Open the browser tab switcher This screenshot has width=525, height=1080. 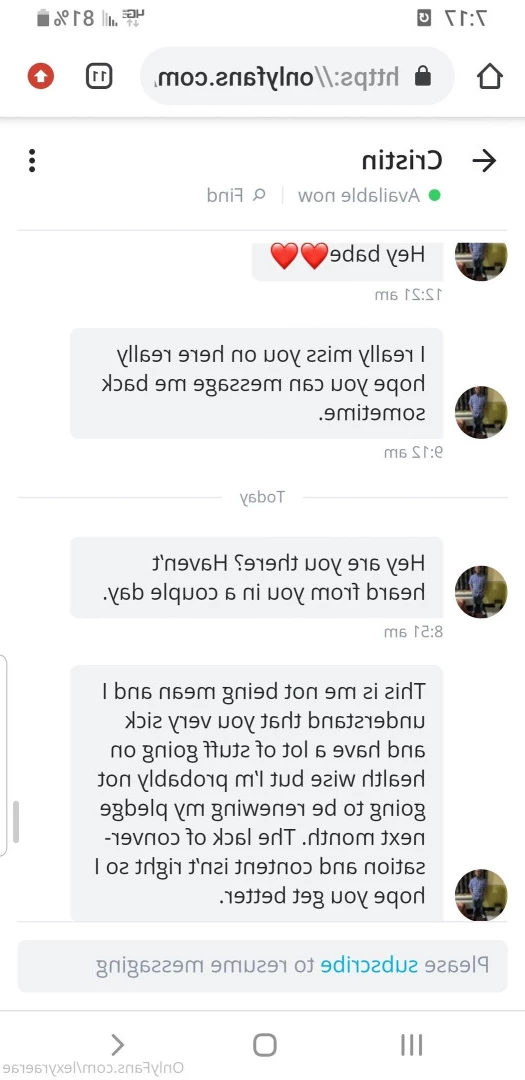[99, 76]
